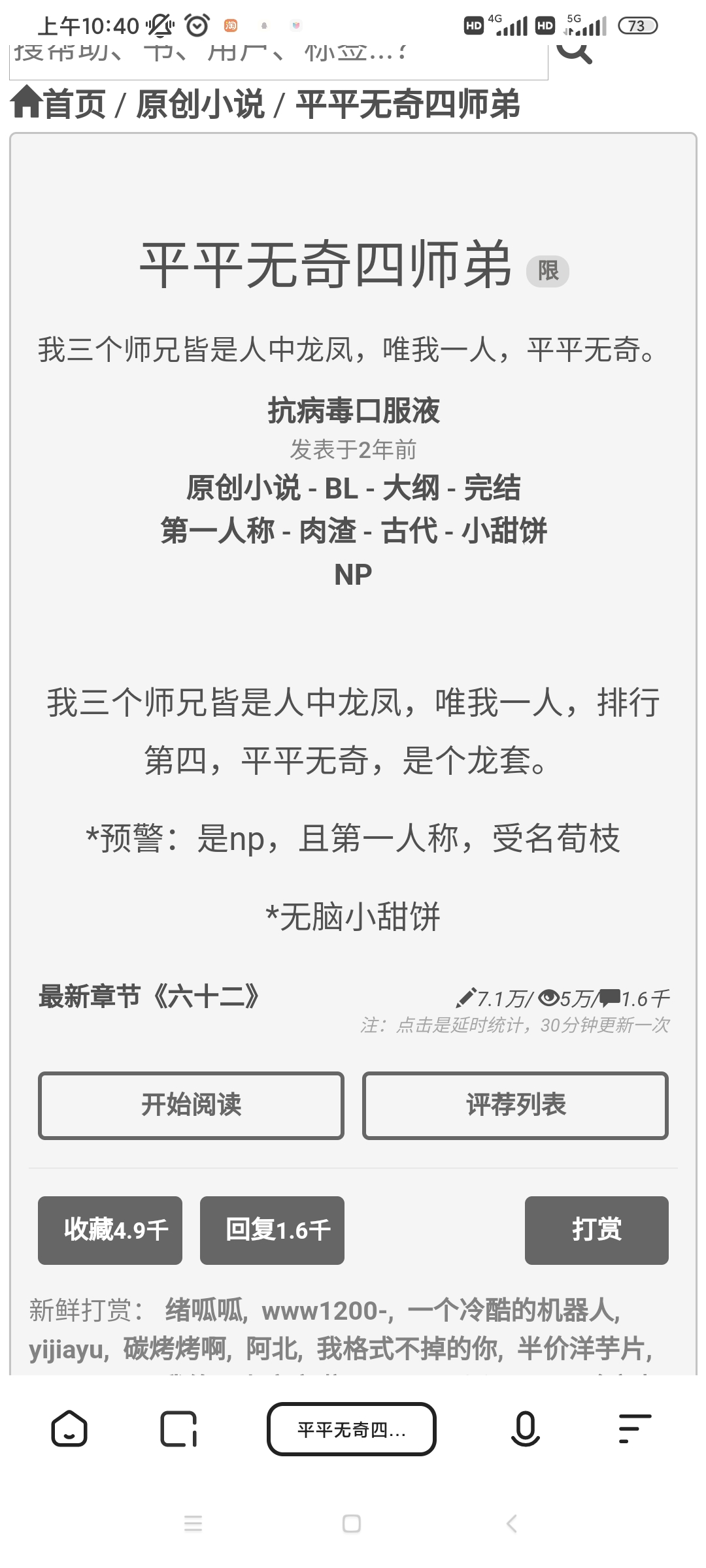
Task: Open 回复1.6千 replies
Action: click(272, 1230)
